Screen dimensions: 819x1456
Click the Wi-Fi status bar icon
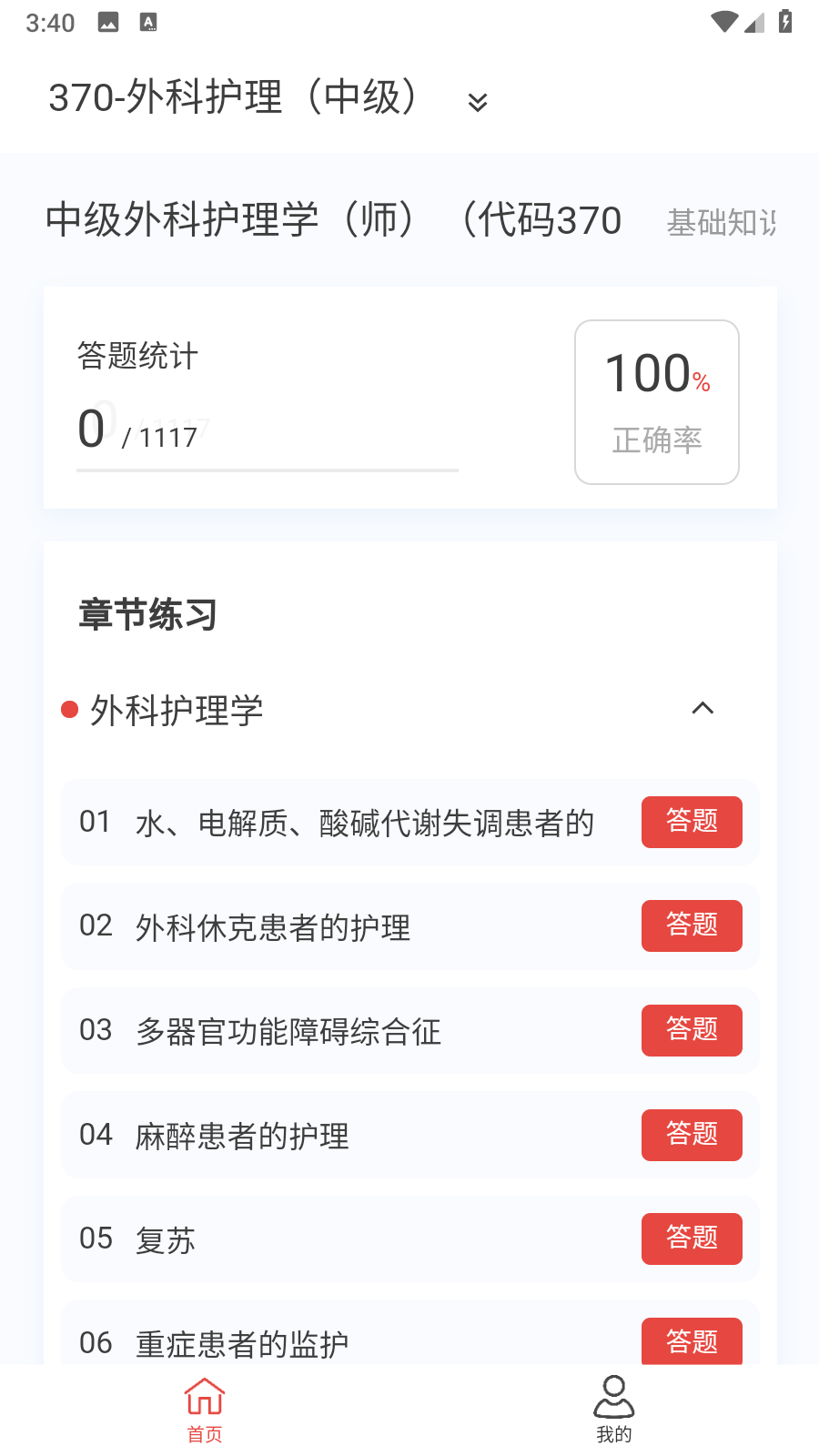click(723, 20)
